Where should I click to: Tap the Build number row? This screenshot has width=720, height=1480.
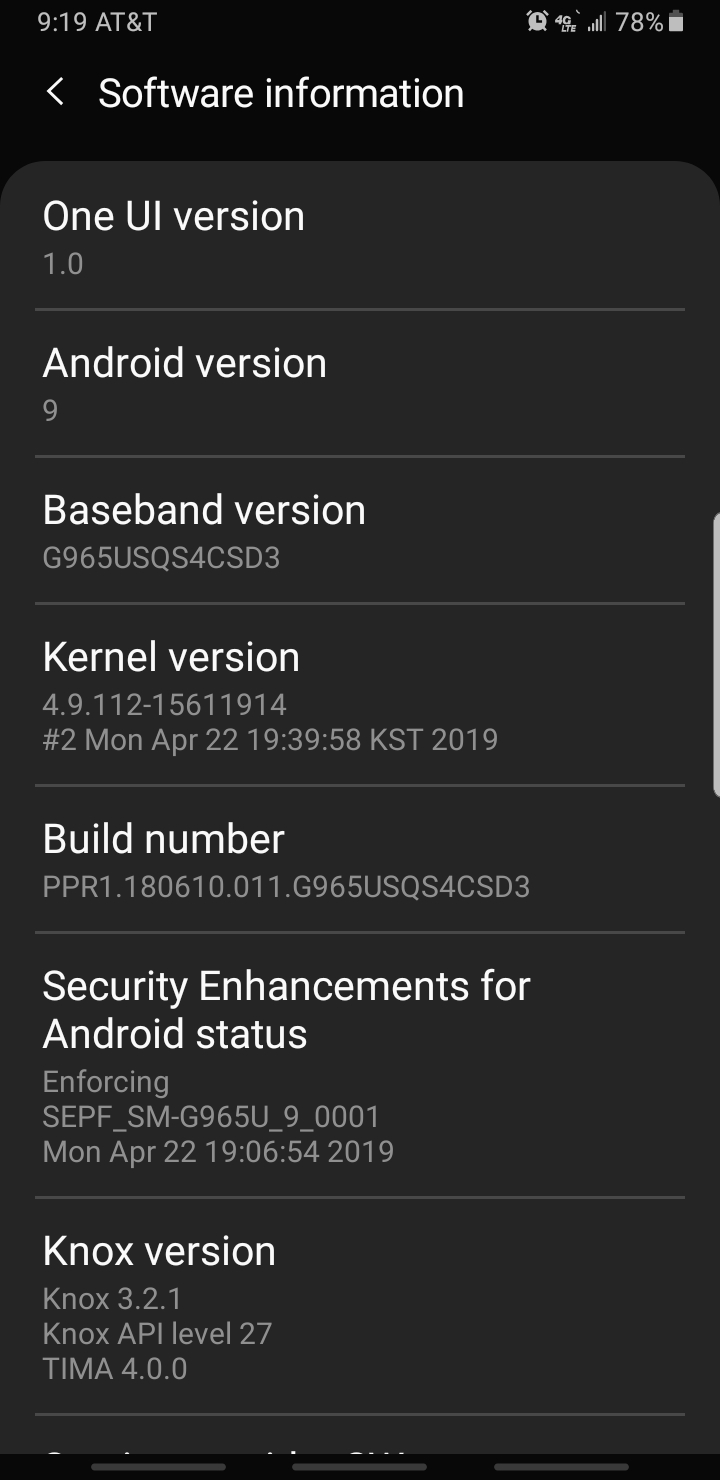coord(360,859)
